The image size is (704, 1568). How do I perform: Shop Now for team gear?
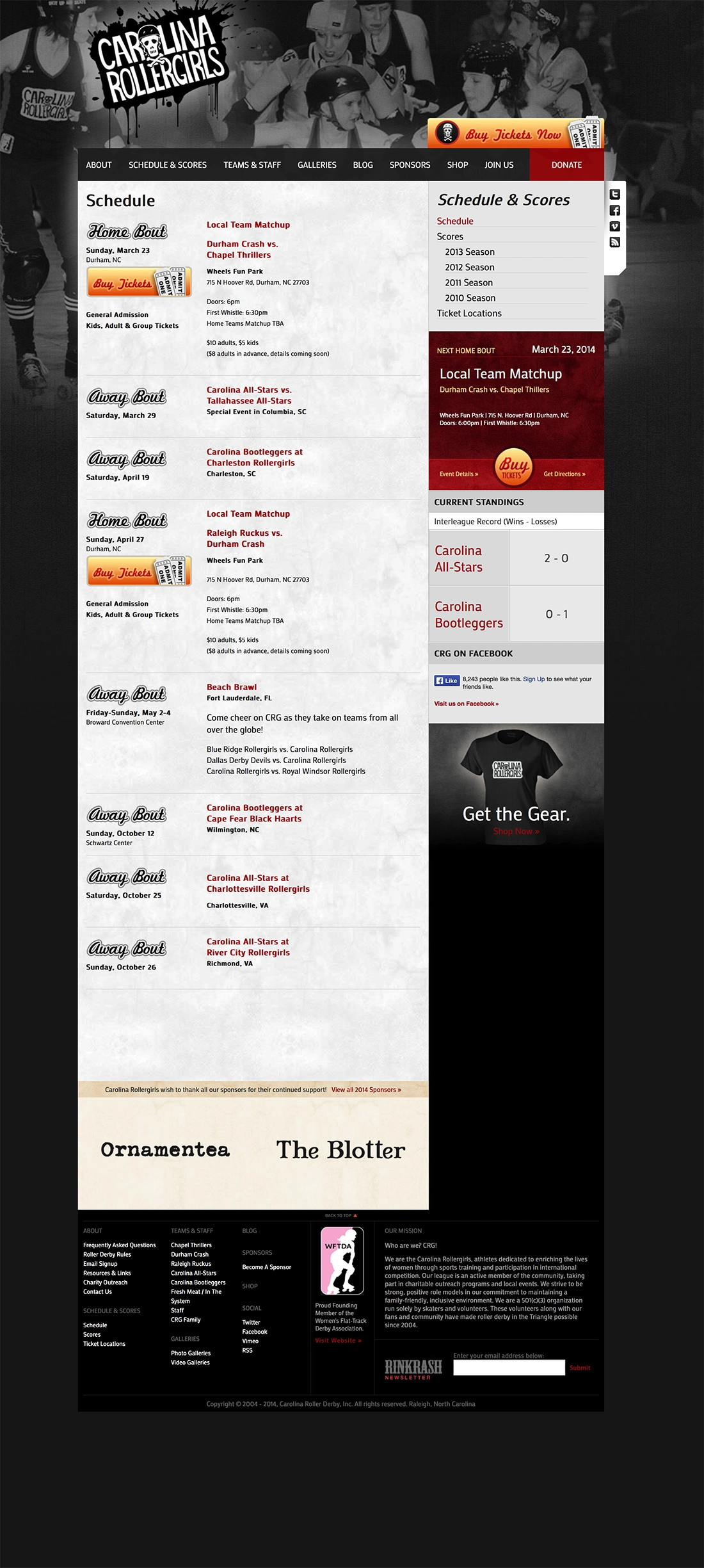(x=516, y=831)
